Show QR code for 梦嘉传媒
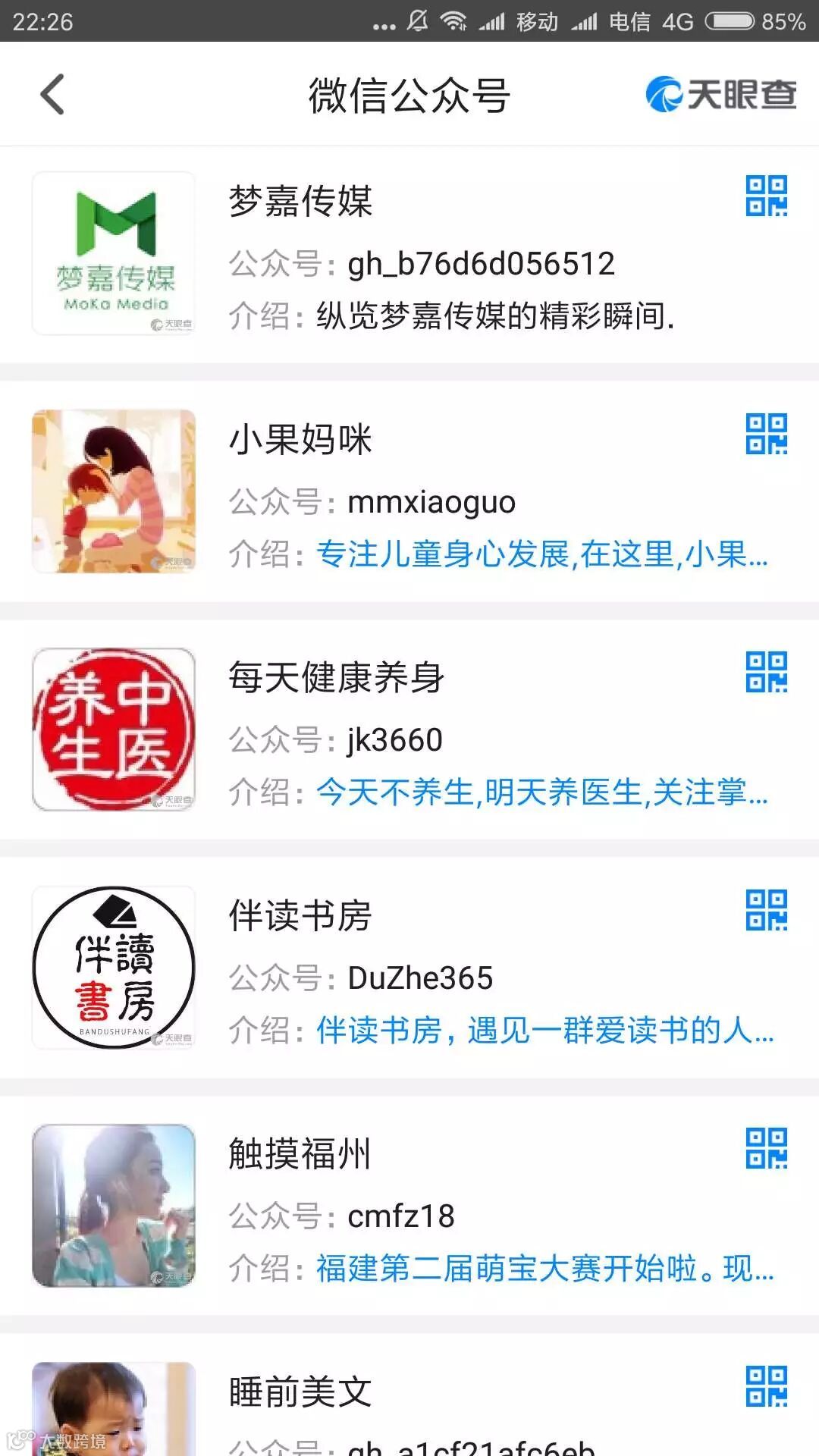 click(766, 196)
